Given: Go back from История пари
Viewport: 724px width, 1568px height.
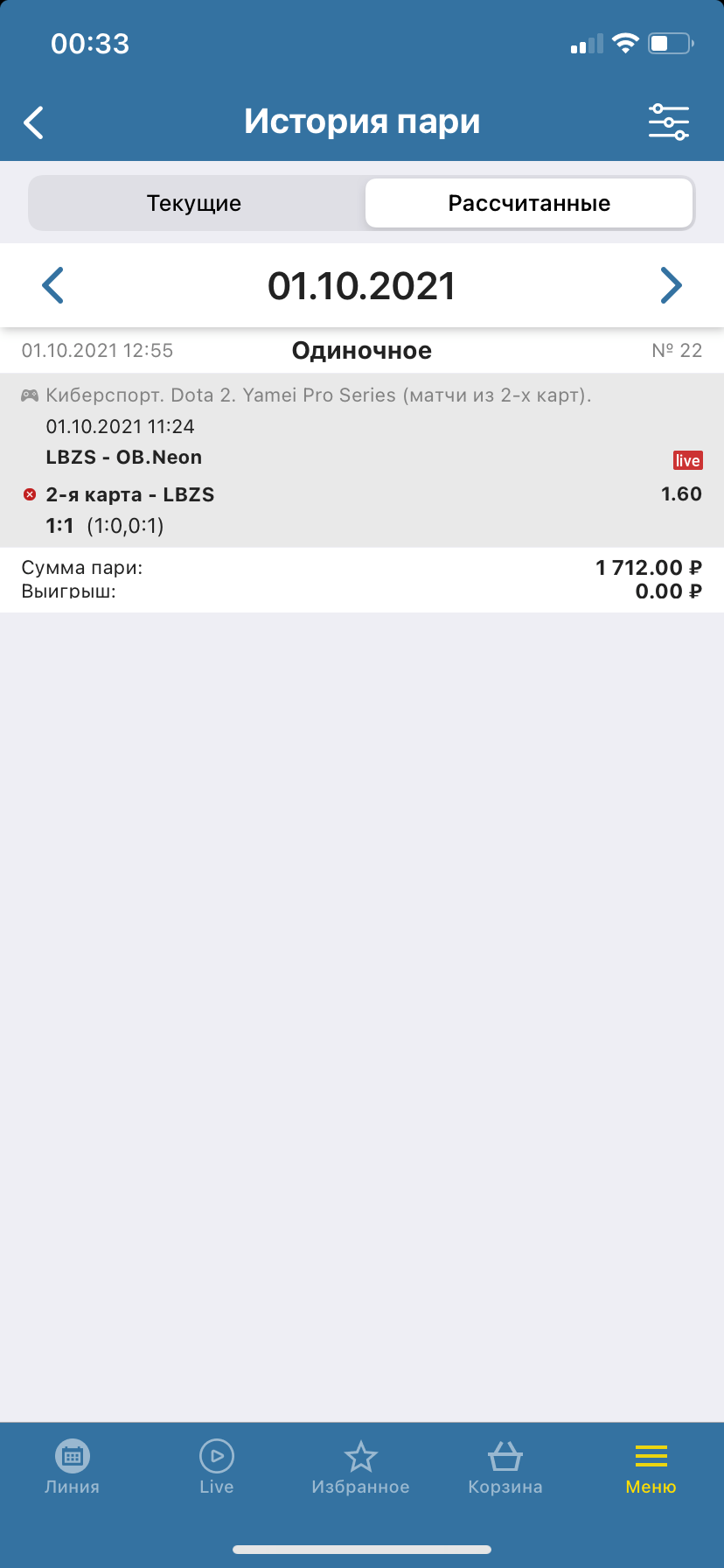Looking at the screenshot, I should (34, 122).
